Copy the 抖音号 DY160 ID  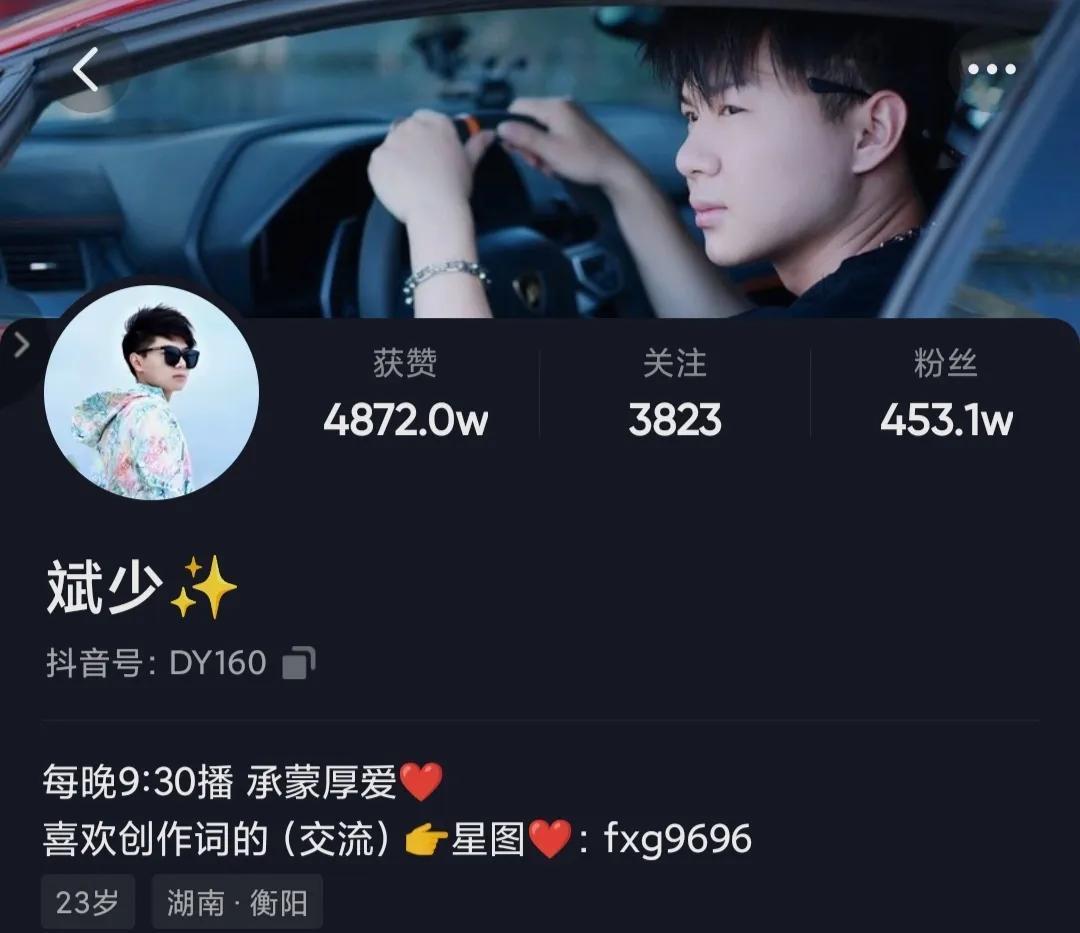tap(298, 662)
